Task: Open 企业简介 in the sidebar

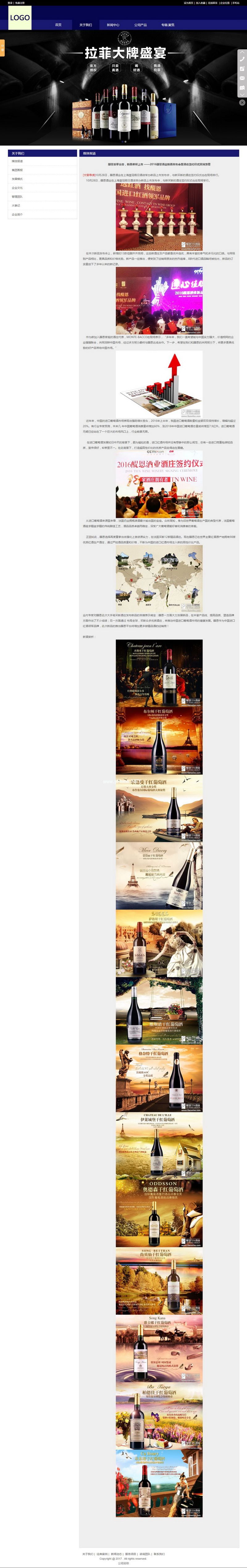Action: (x=17, y=214)
